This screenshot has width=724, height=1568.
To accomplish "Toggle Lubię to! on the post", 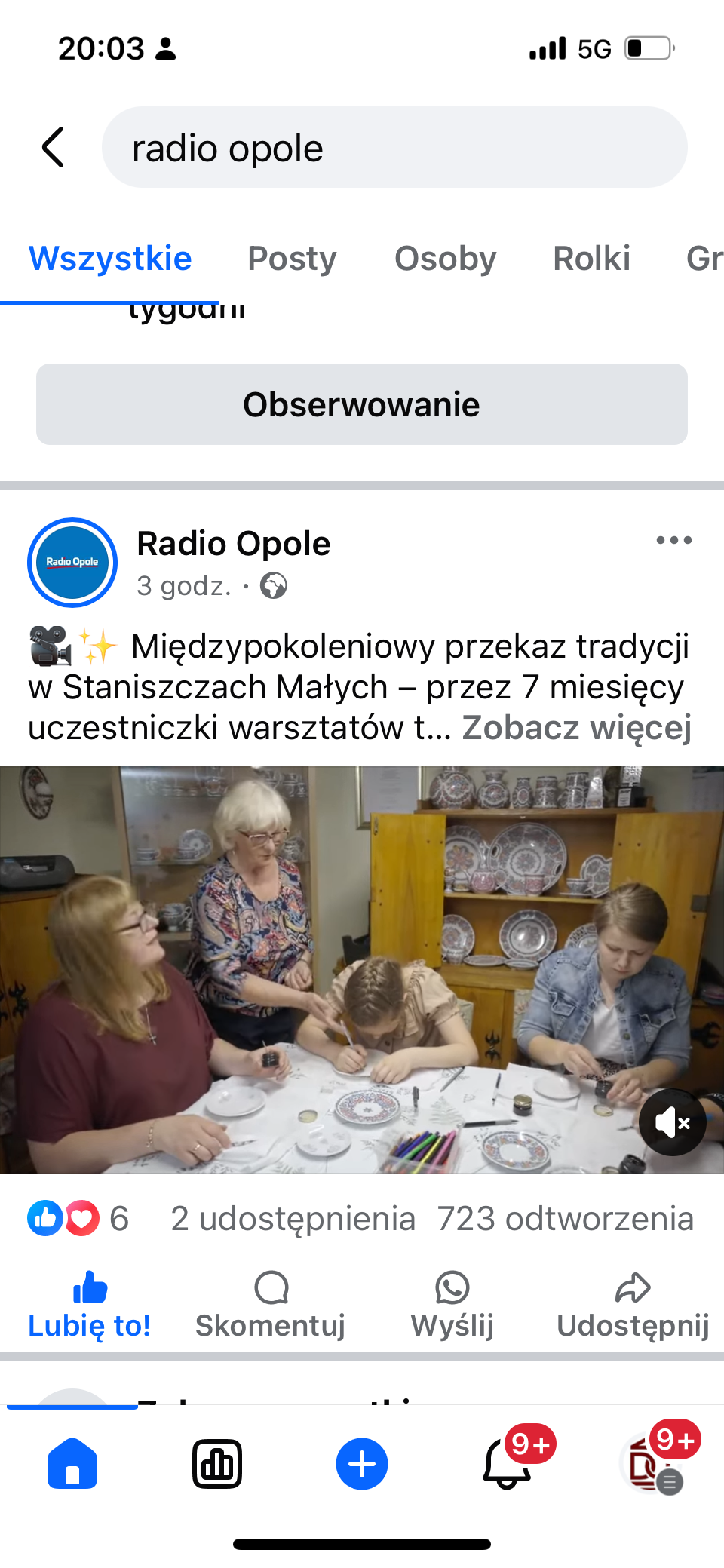I will (90, 1306).
